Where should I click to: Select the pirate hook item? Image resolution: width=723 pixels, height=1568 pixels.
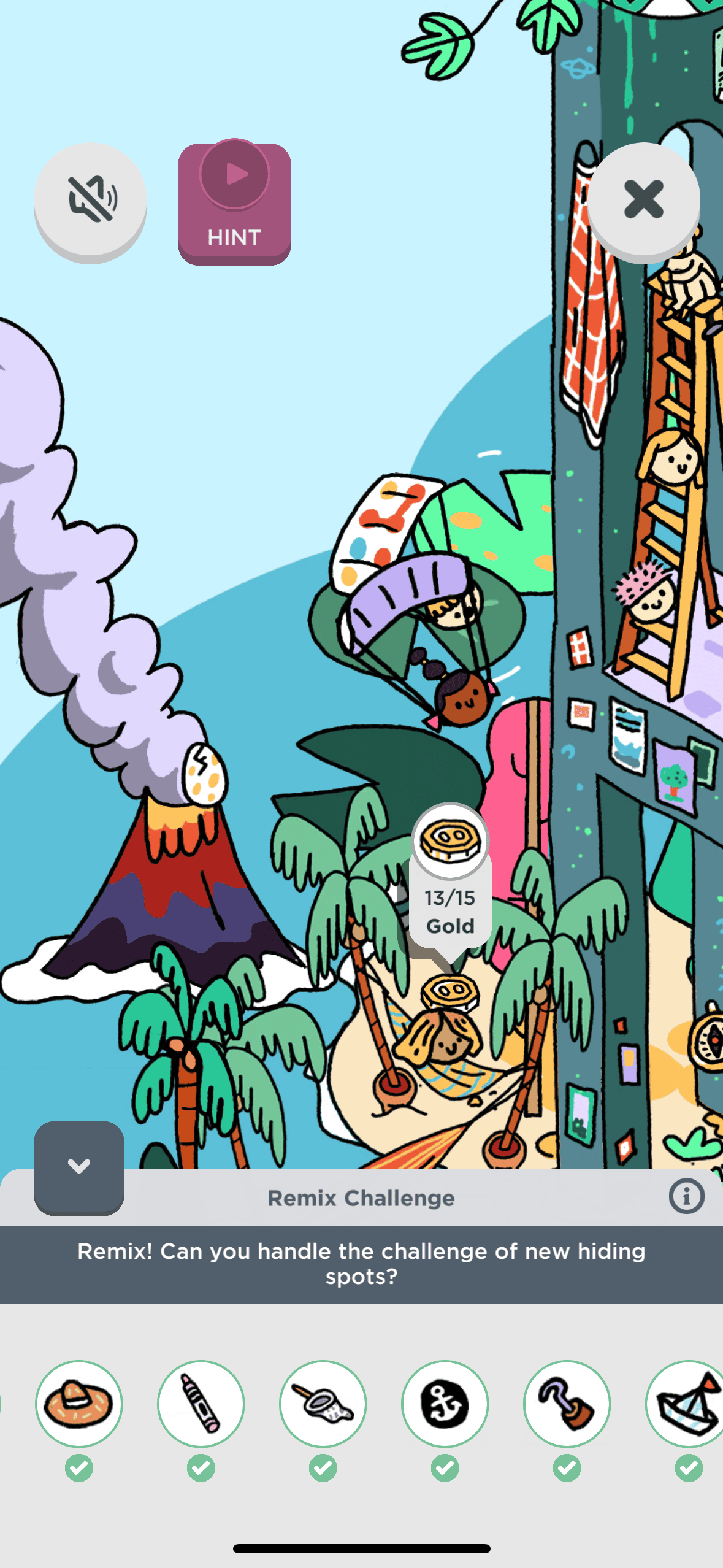[x=567, y=1404]
